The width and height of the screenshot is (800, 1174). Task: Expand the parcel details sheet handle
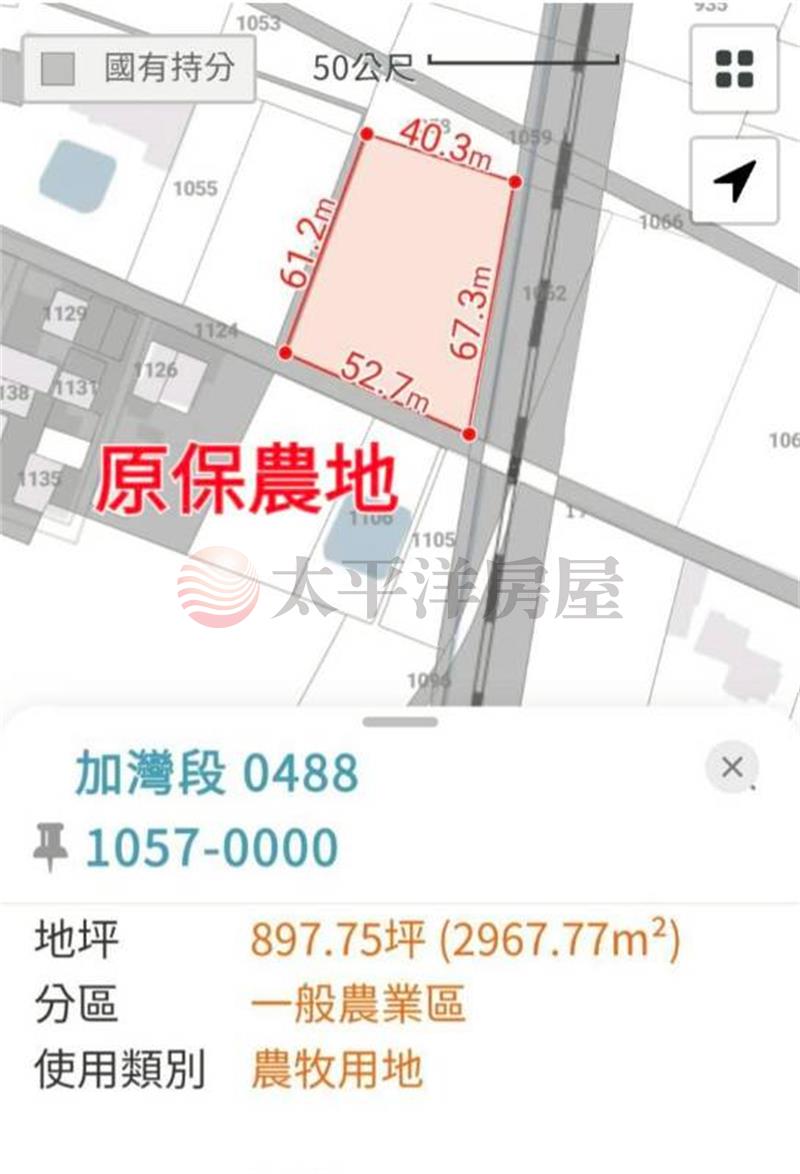400,721
